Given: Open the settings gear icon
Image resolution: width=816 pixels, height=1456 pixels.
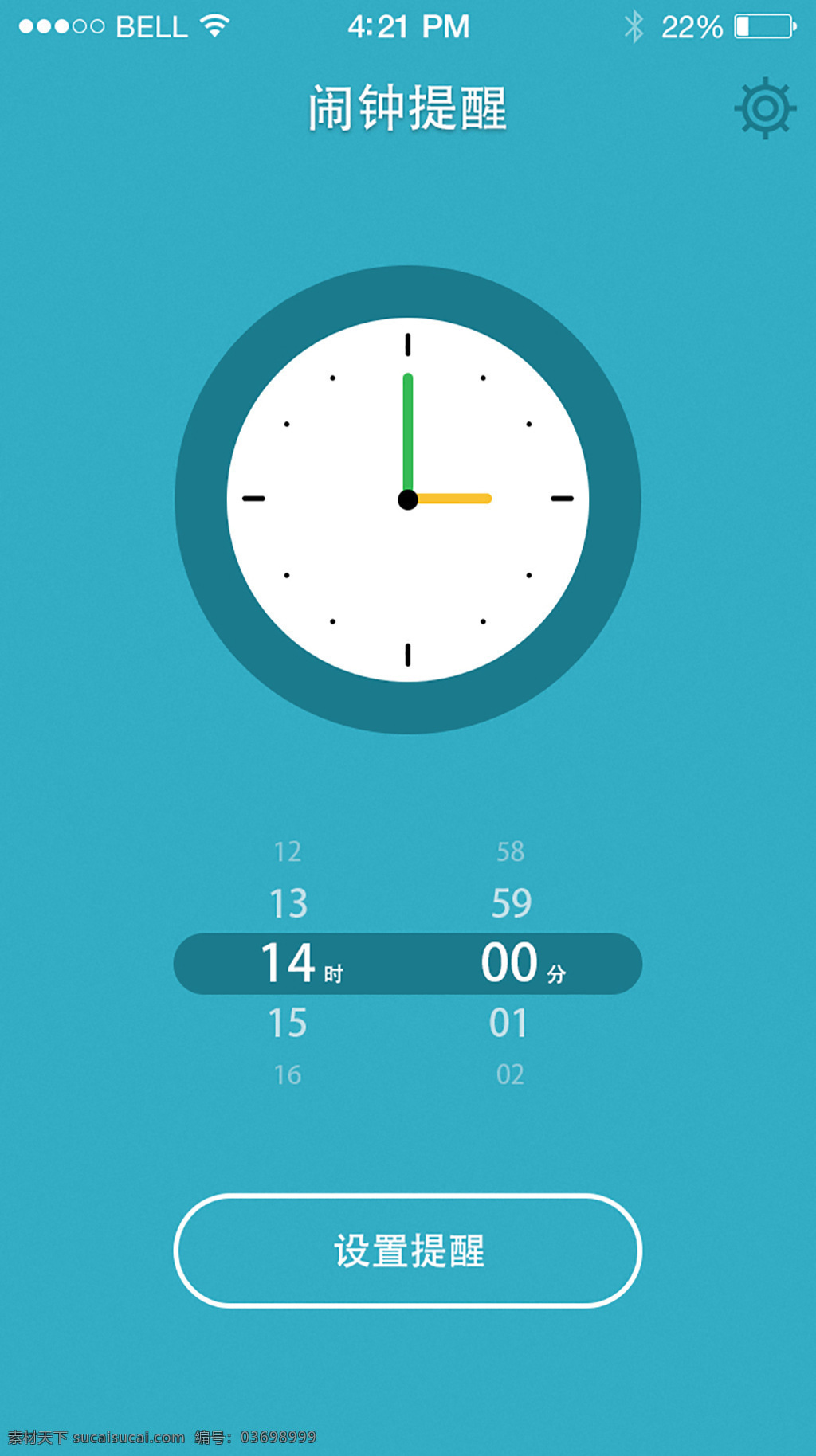Looking at the screenshot, I should pos(765,108).
